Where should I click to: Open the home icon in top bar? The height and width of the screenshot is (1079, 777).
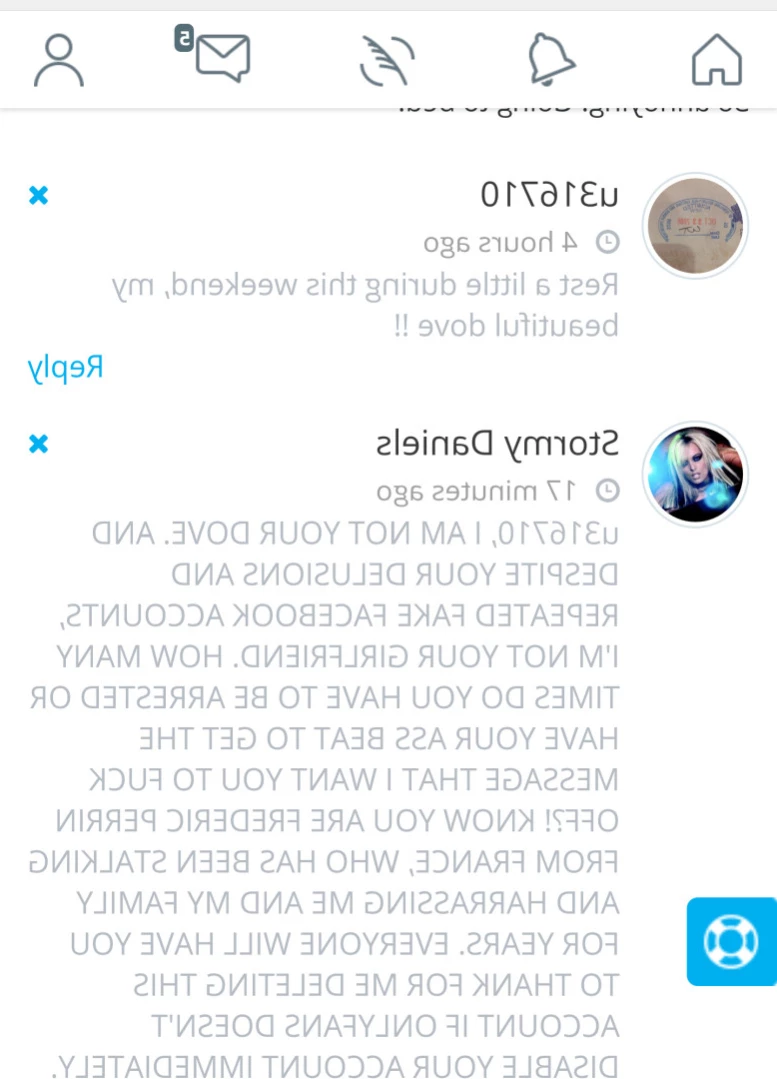click(x=716, y=60)
